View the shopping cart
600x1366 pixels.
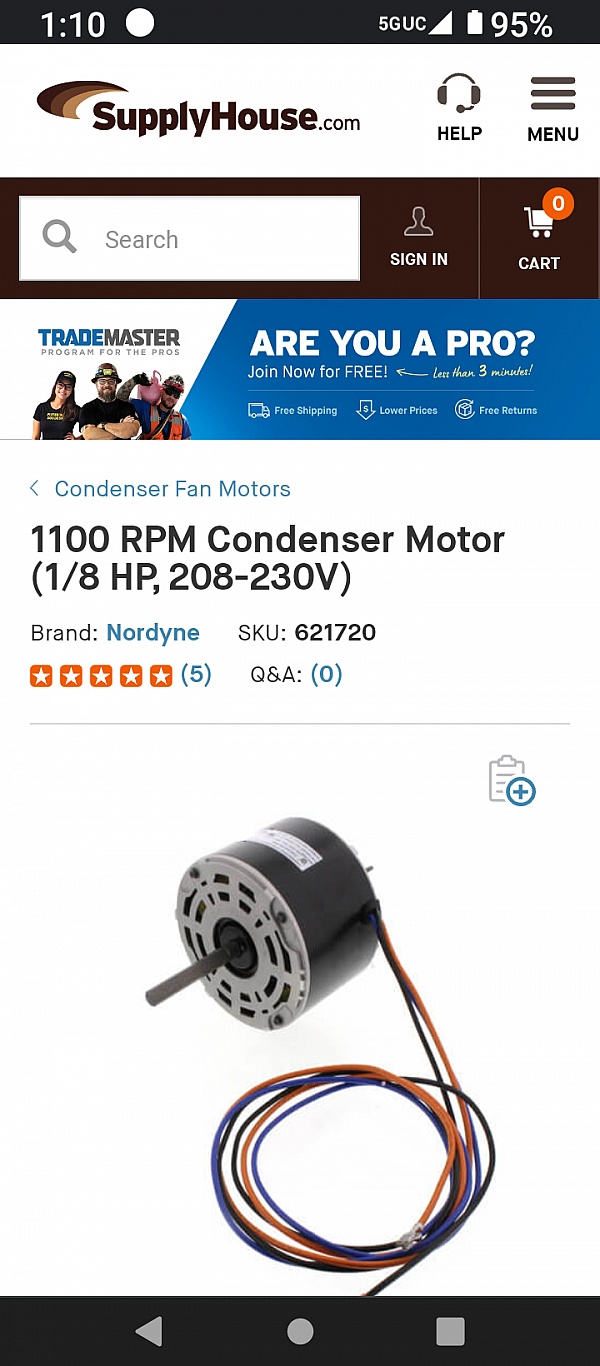539,238
